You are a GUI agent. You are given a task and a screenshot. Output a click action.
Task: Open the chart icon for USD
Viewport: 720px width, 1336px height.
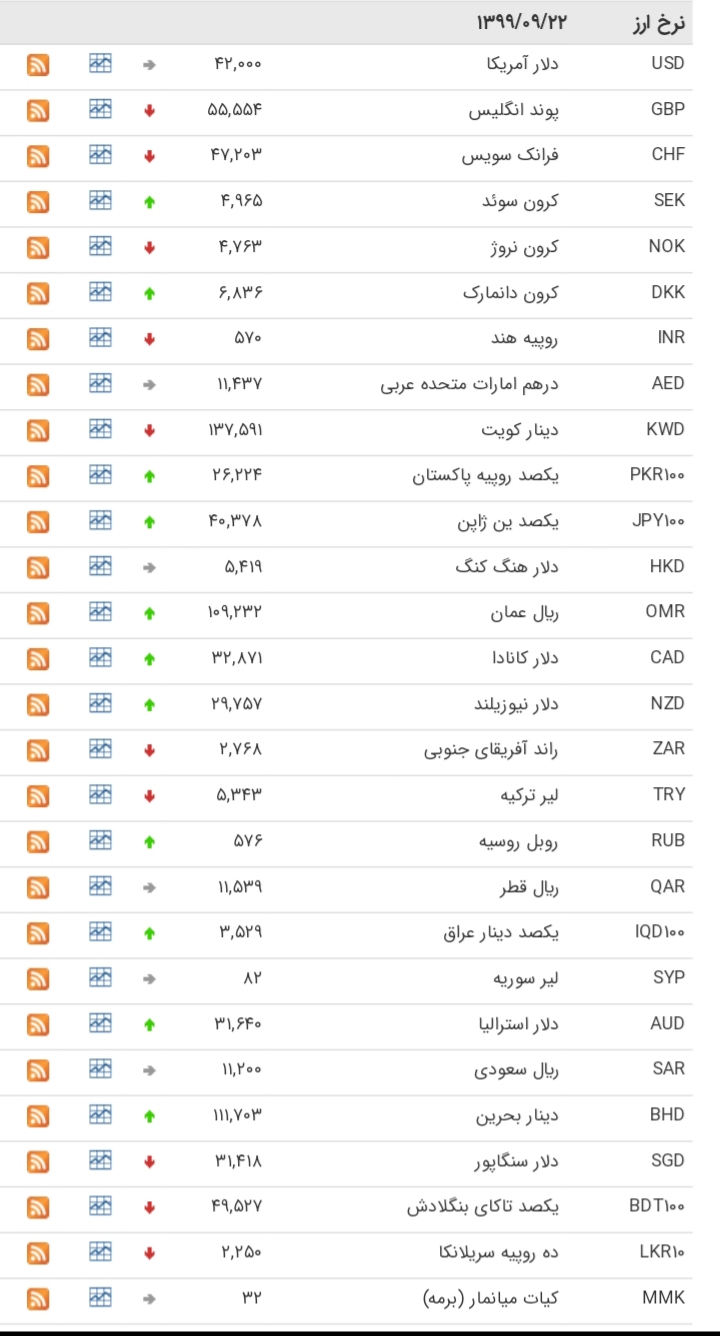coord(100,63)
